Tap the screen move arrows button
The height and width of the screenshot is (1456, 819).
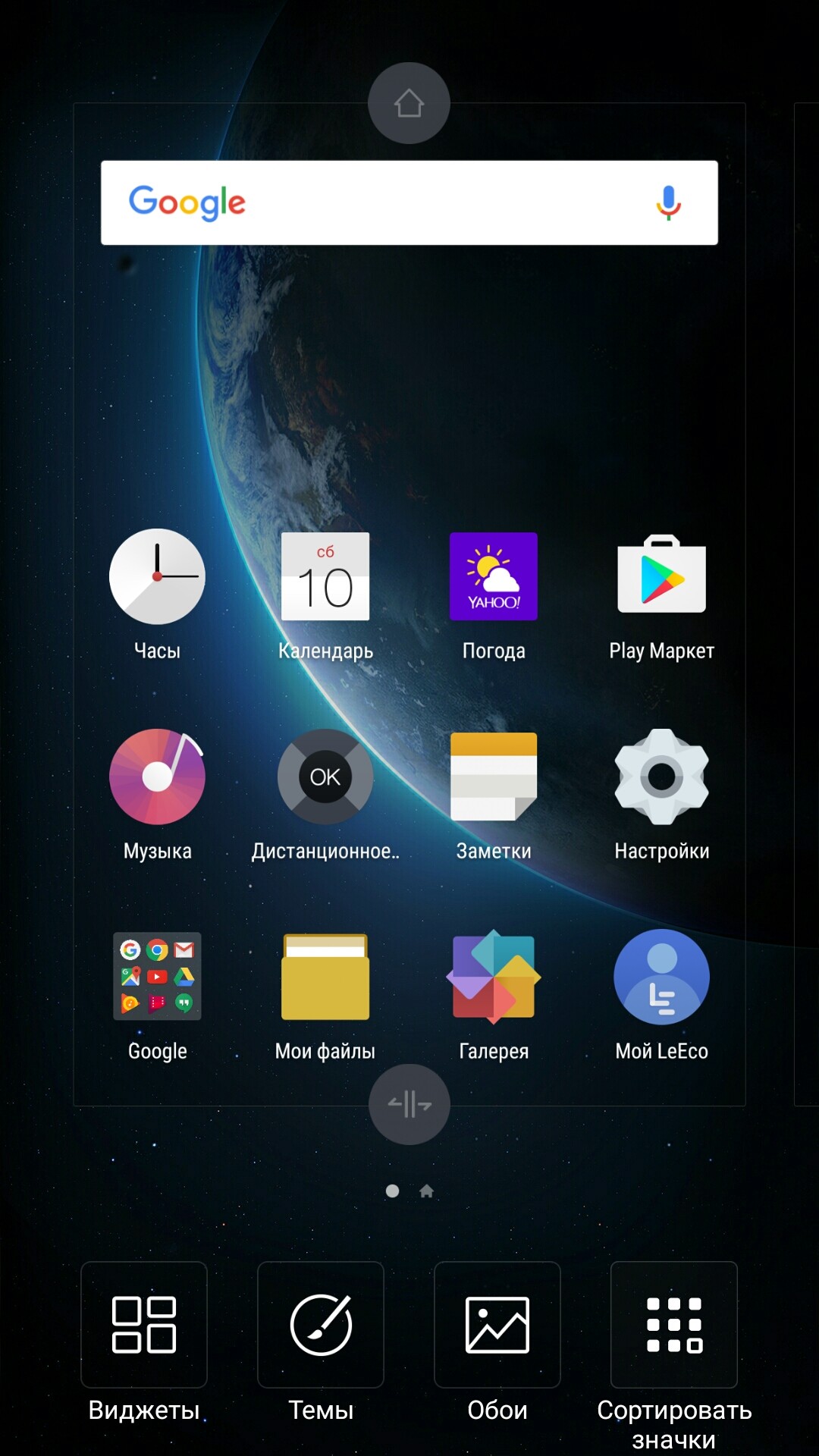tap(409, 1104)
